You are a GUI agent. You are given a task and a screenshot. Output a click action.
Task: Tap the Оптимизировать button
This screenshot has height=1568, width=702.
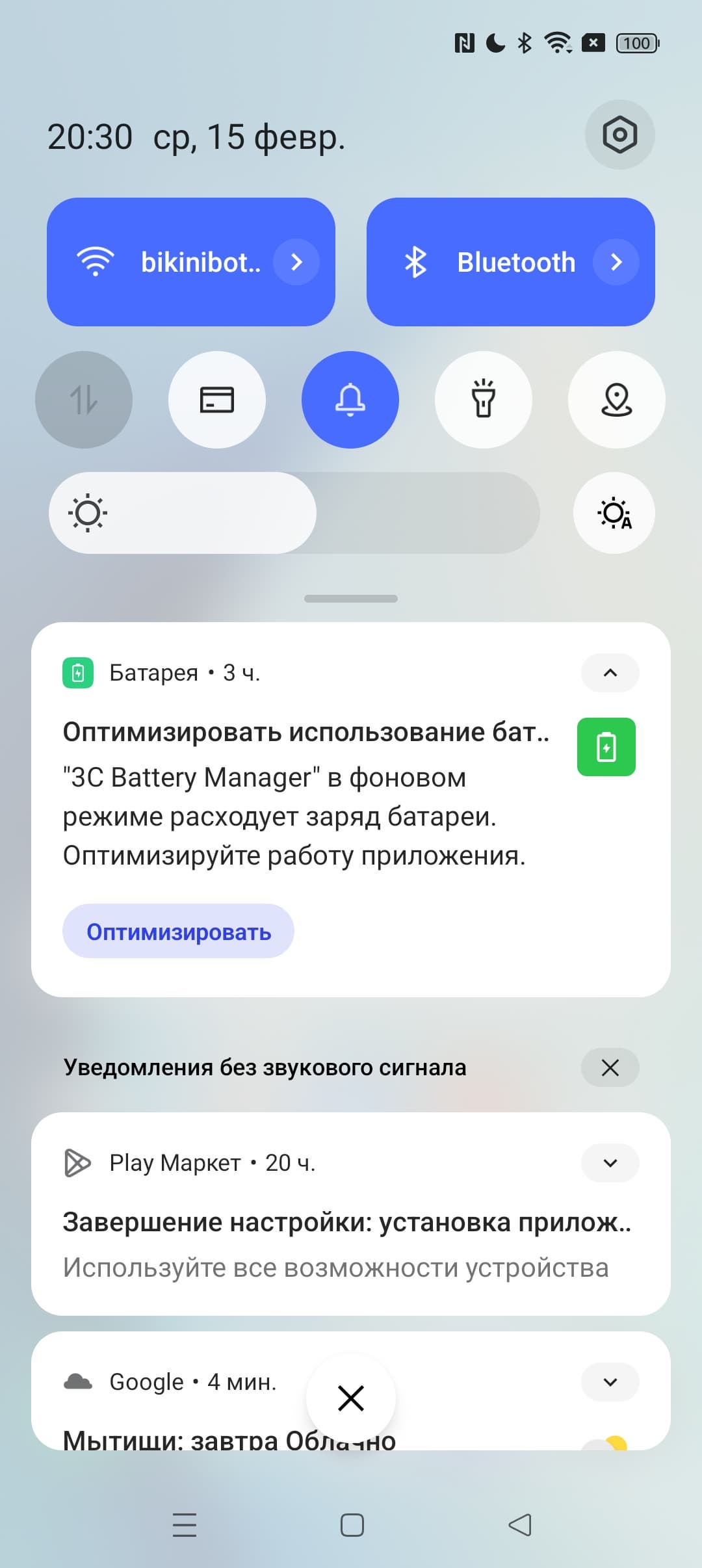tap(178, 932)
